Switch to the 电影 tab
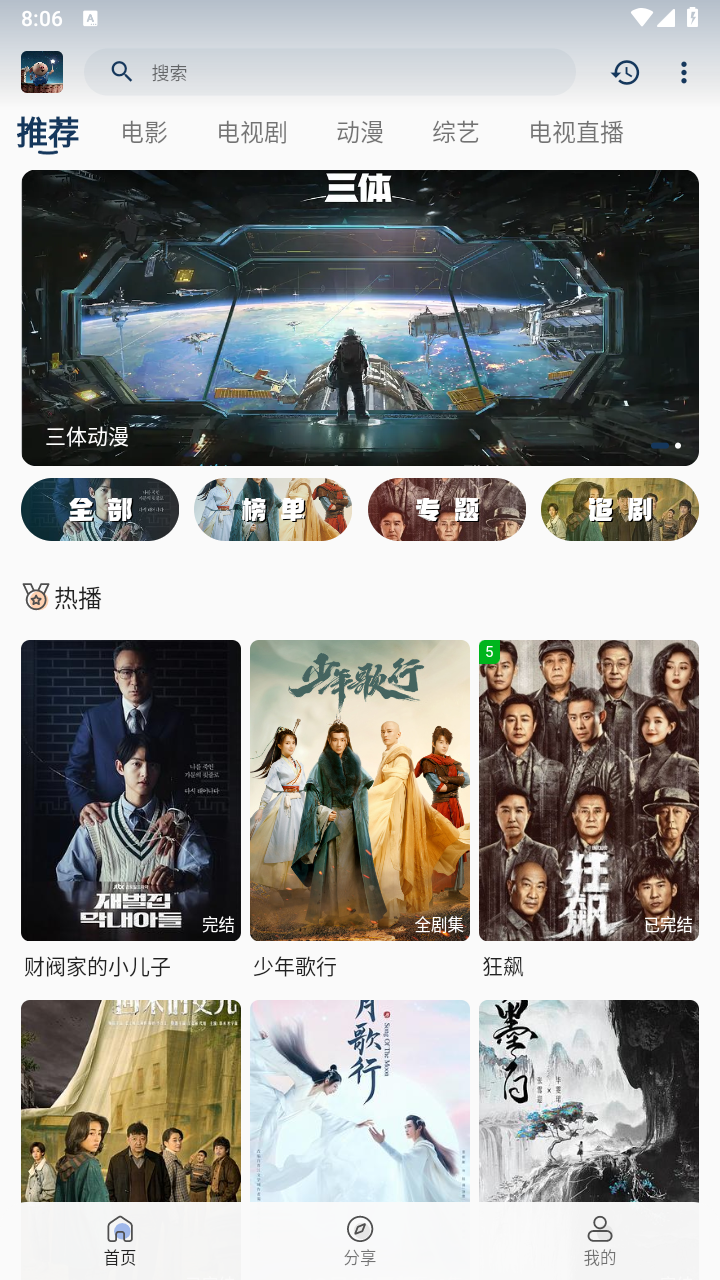The image size is (720, 1280). tap(144, 132)
